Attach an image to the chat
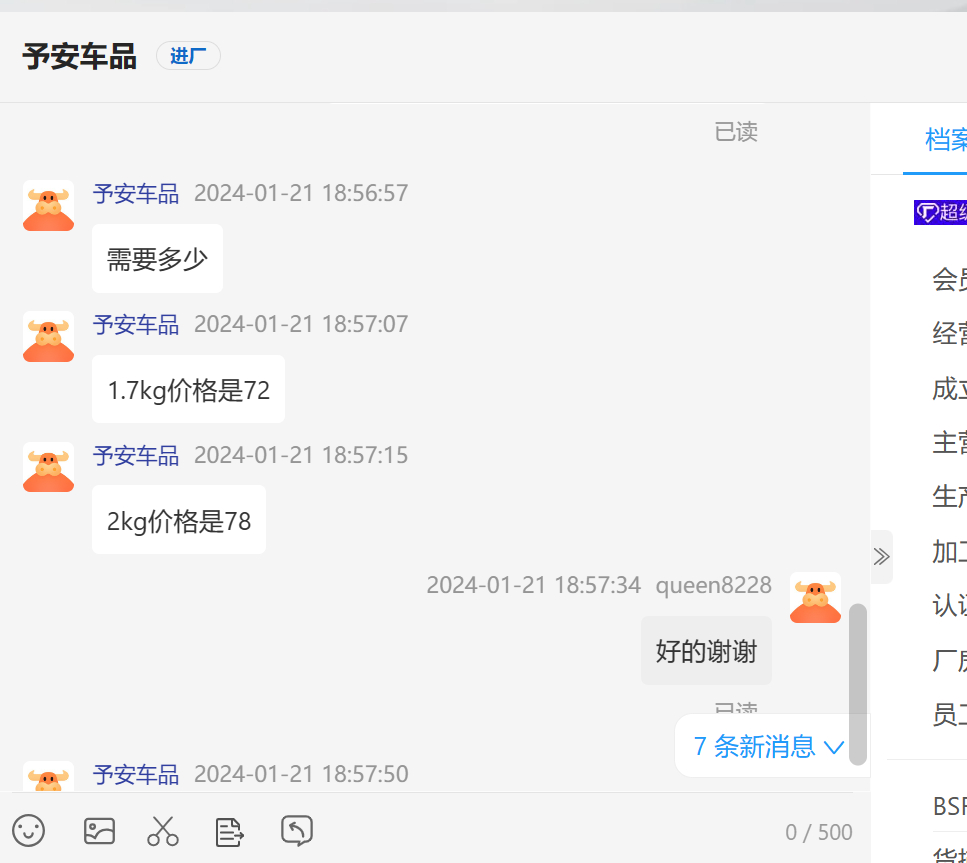Screen dimensions: 967x863 pyautogui.click(x=99, y=830)
